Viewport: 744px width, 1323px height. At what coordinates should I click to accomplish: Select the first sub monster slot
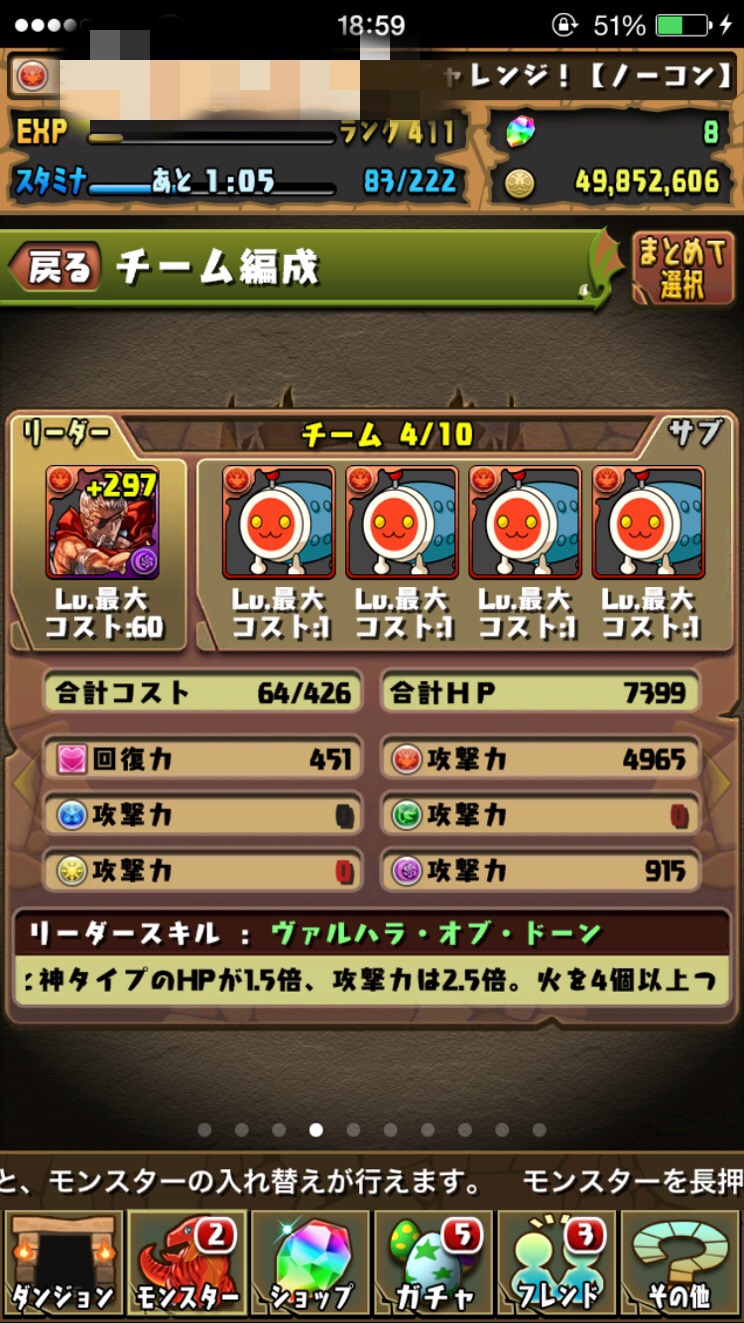(279, 522)
